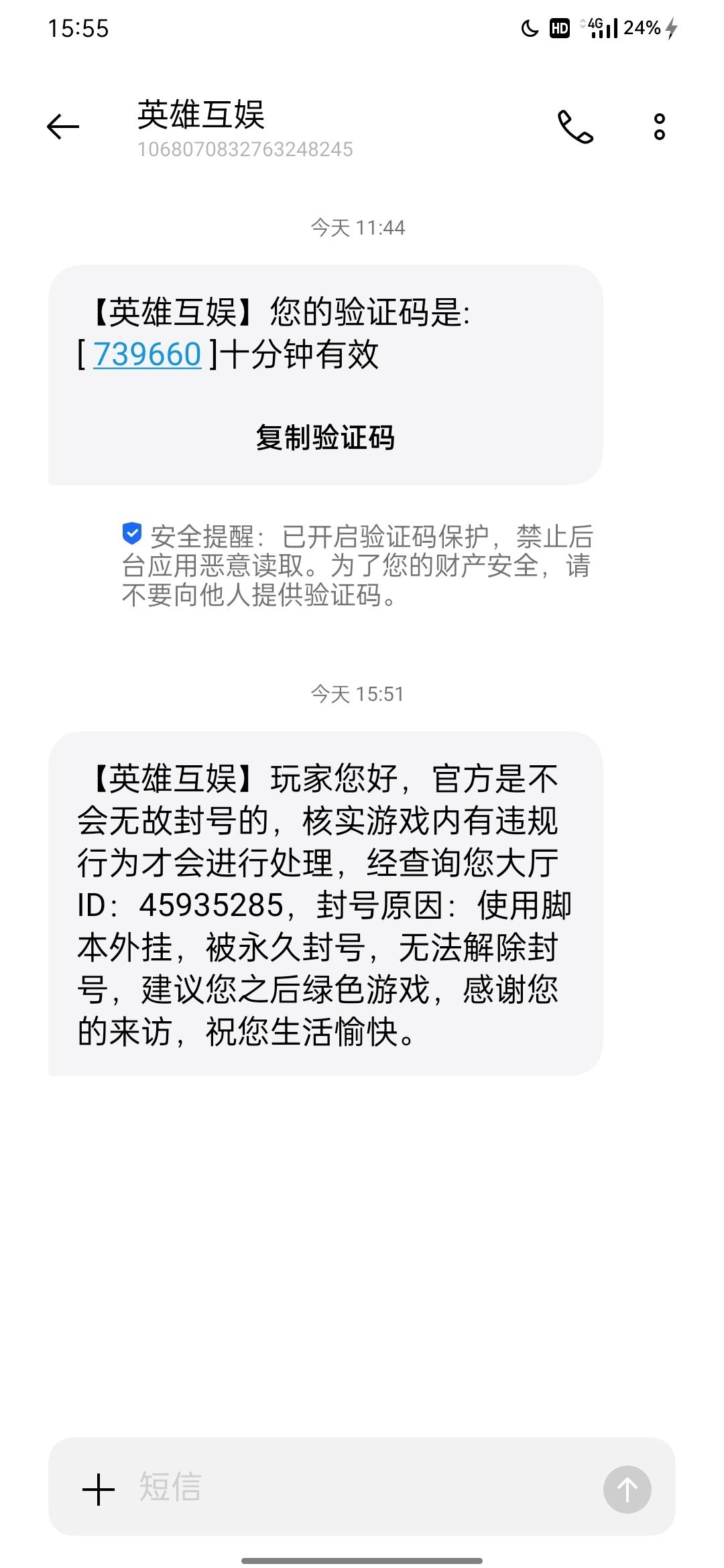Tap 复制验证码 to copy the code
The image size is (724, 1568).
325,438
